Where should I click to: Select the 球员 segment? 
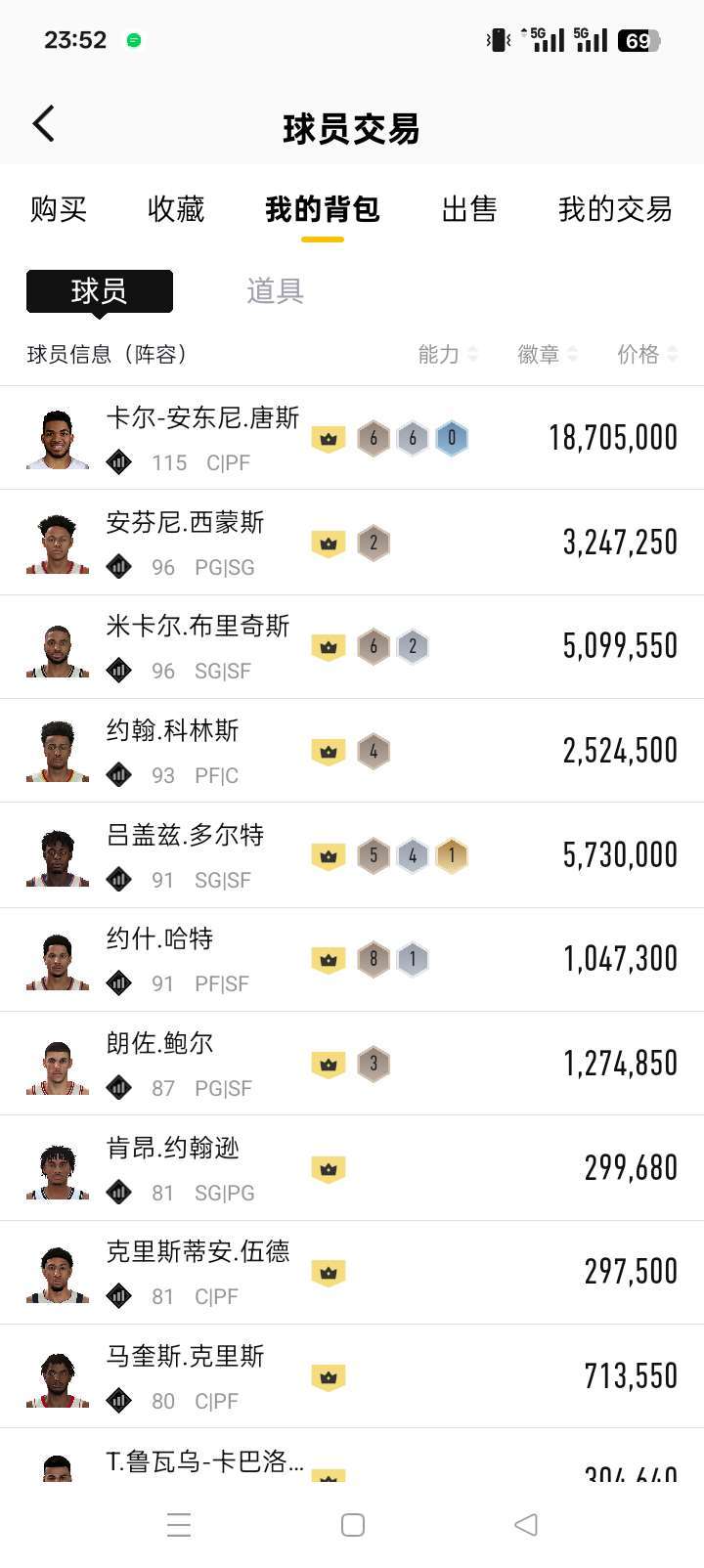[x=99, y=291]
